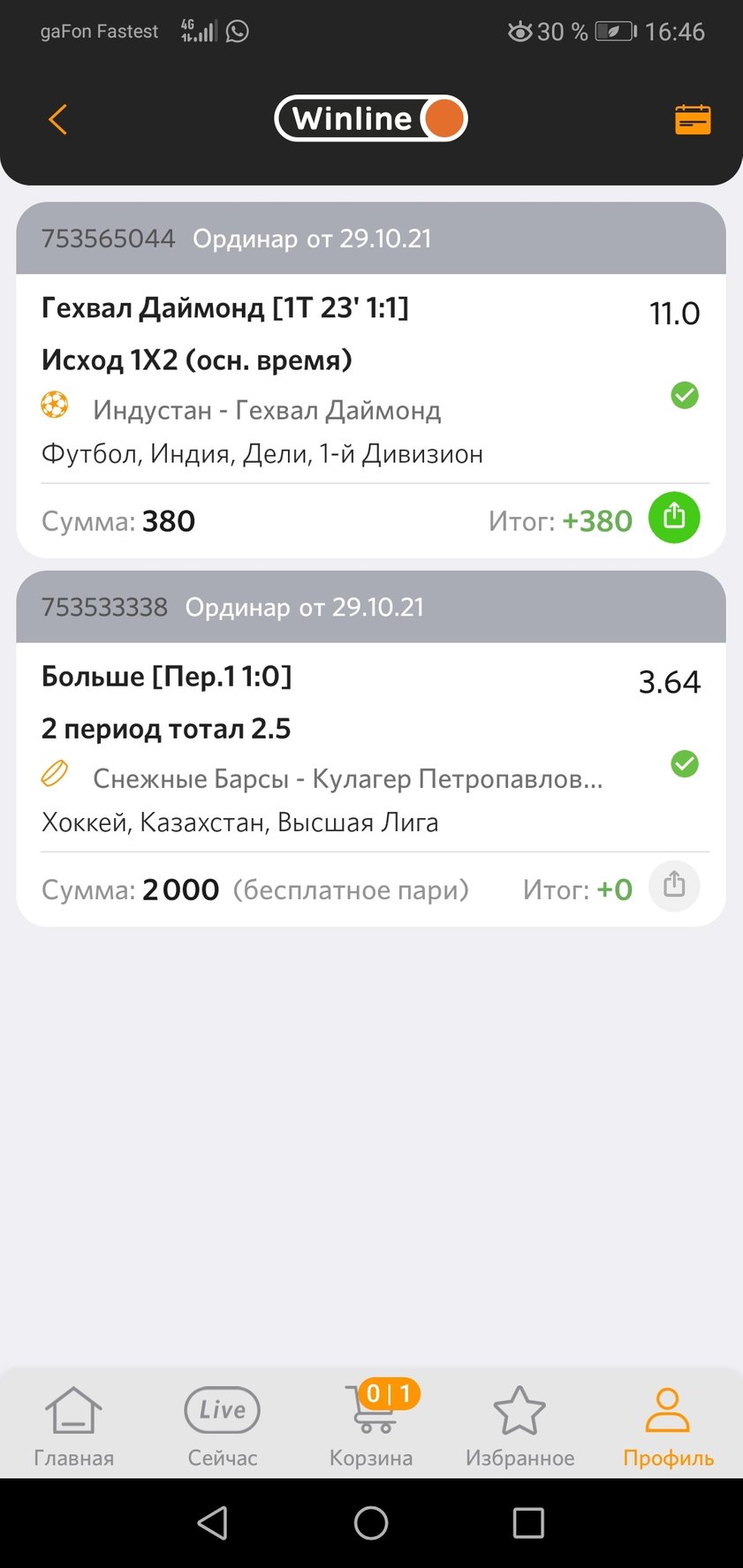Share the Гехвал Даймонд bet result

tap(674, 518)
